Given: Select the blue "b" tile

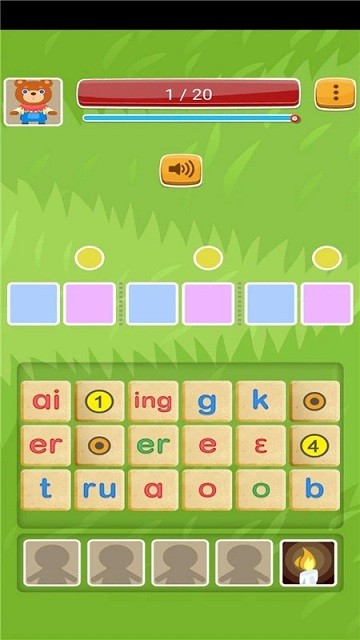Looking at the screenshot, I should [315, 490].
